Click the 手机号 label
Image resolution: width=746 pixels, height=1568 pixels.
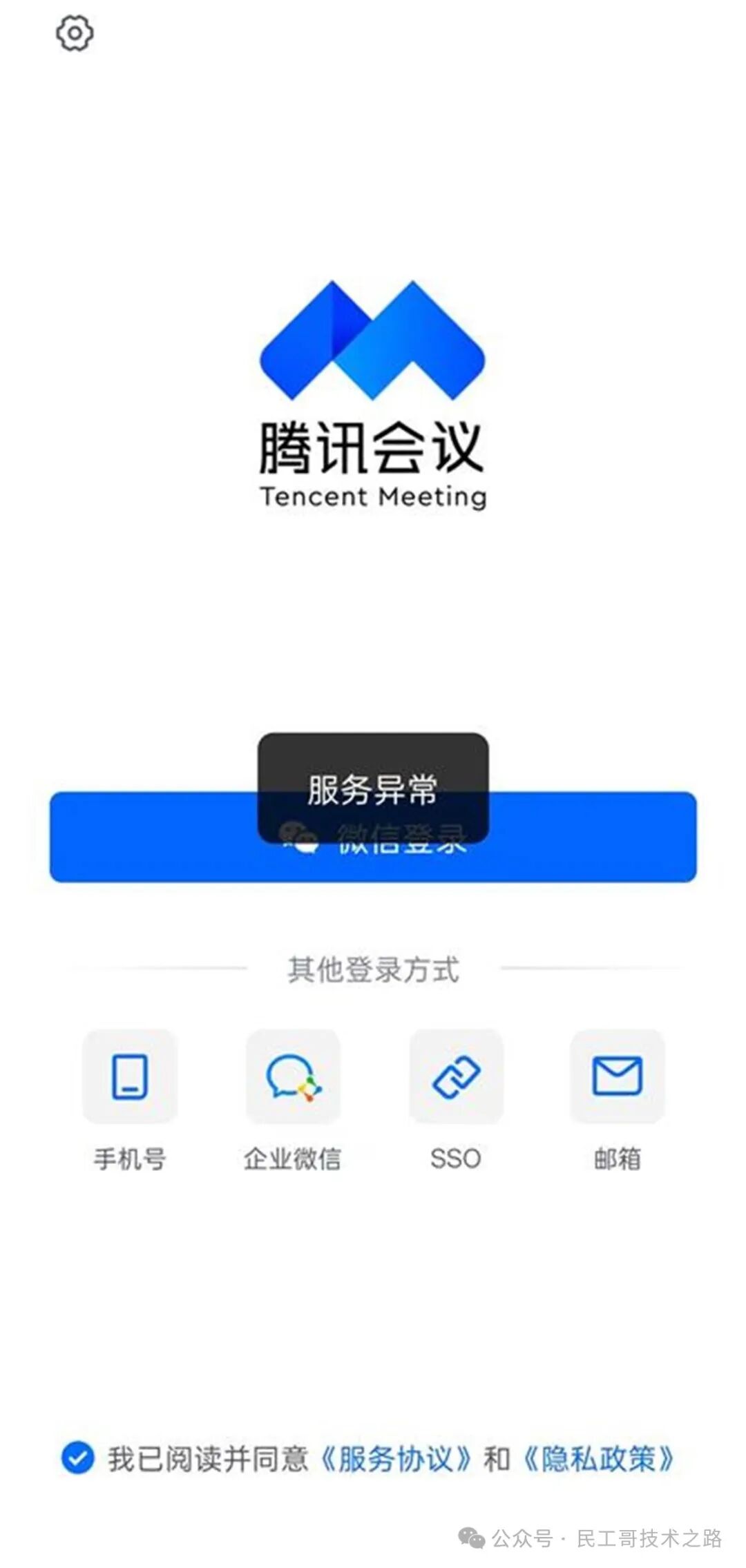tap(129, 1159)
